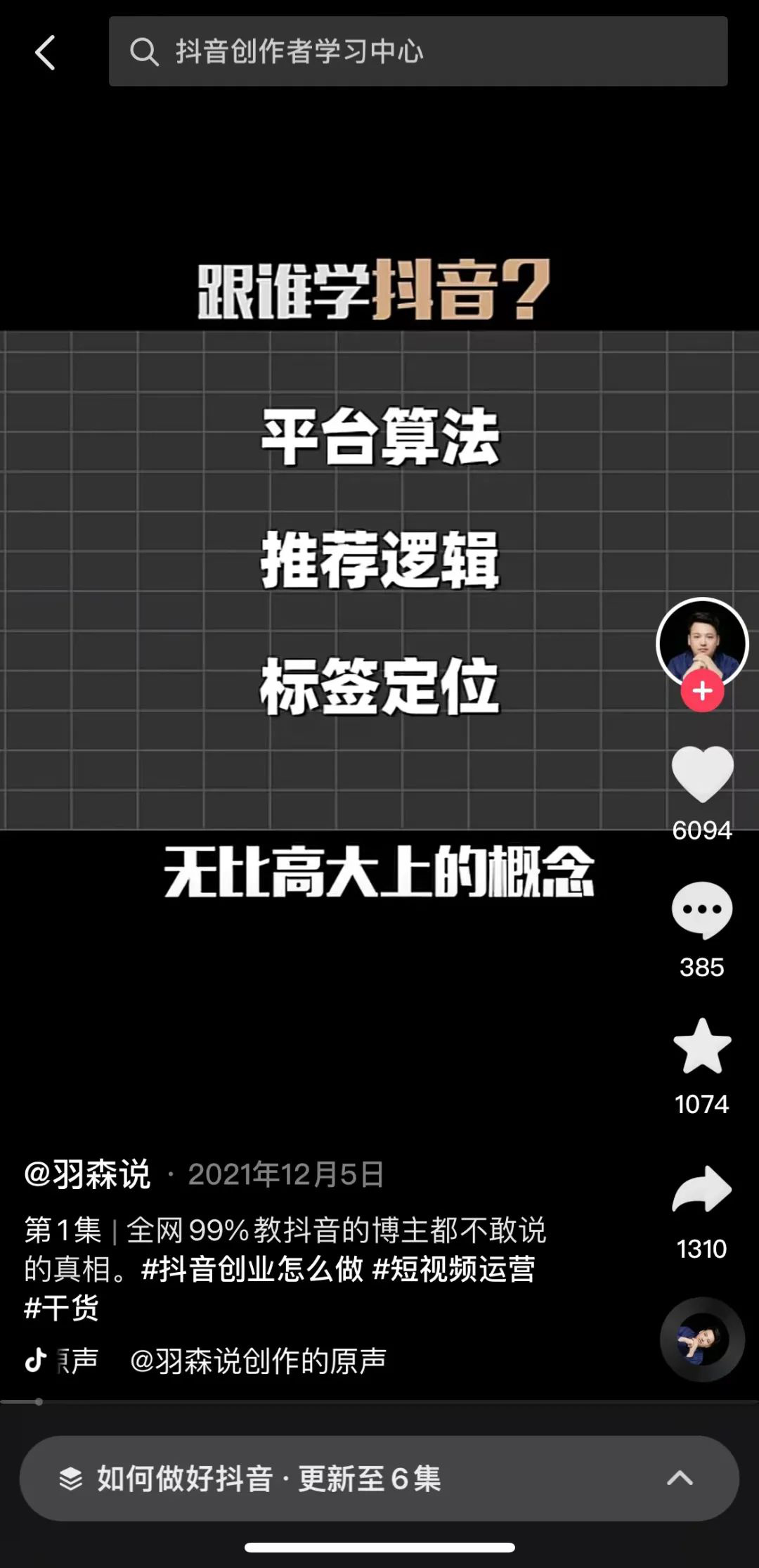The image size is (759, 1568).
Task: Open hashtag #抖音创业怎么做
Action: pyautogui.click(x=252, y=1269)
